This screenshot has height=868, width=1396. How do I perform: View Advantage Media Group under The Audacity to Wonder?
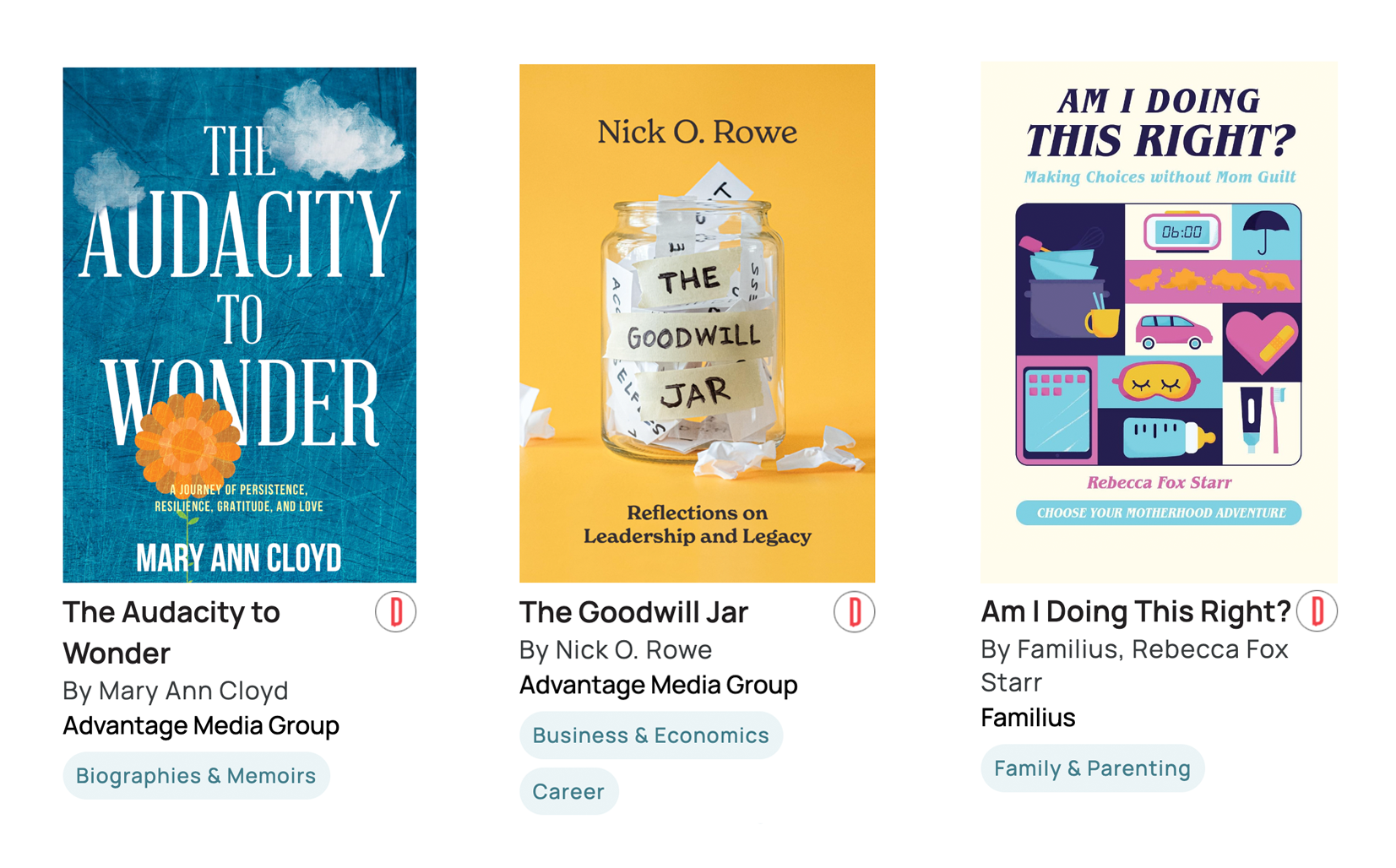click(201, 725)
